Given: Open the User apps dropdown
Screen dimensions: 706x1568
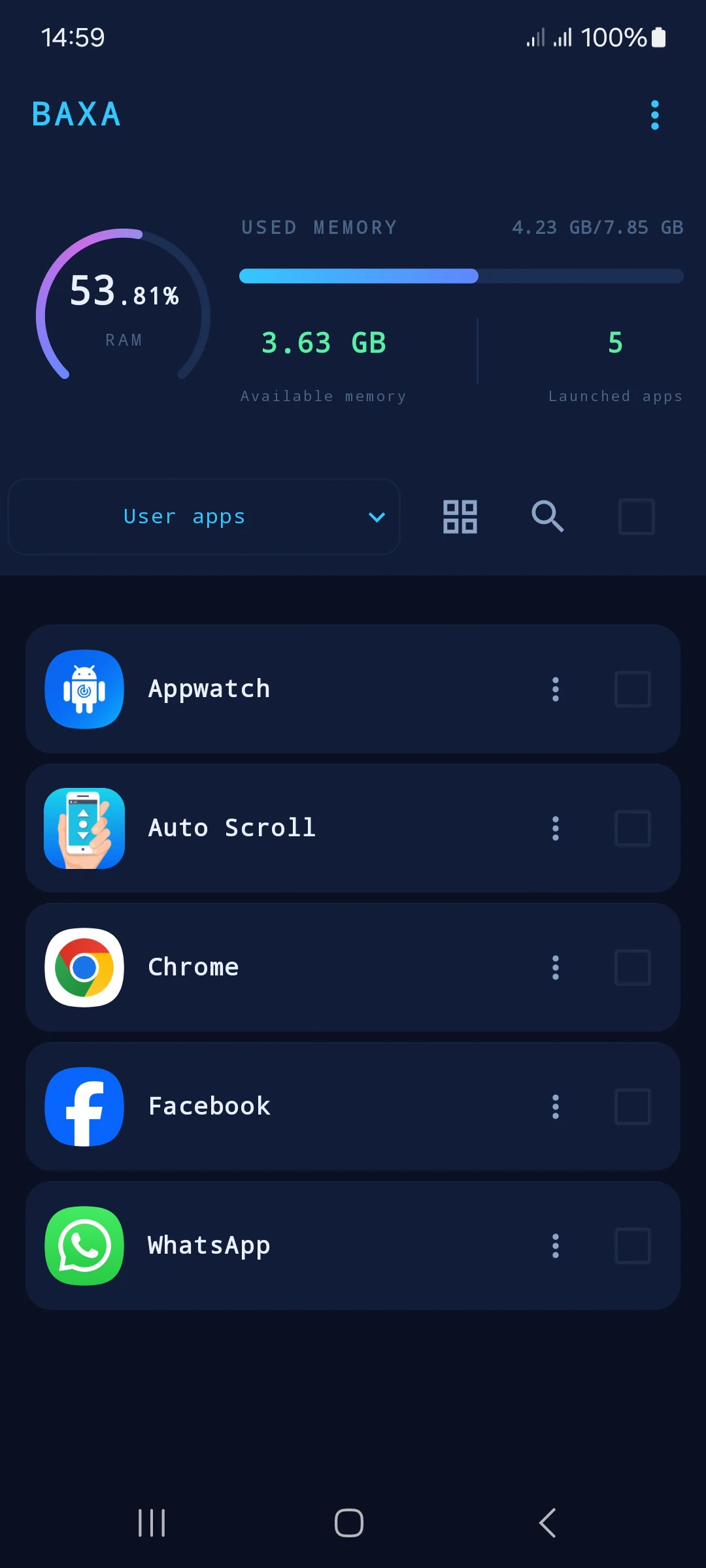Looking at the screenshot, I should [x=203, y=516].
